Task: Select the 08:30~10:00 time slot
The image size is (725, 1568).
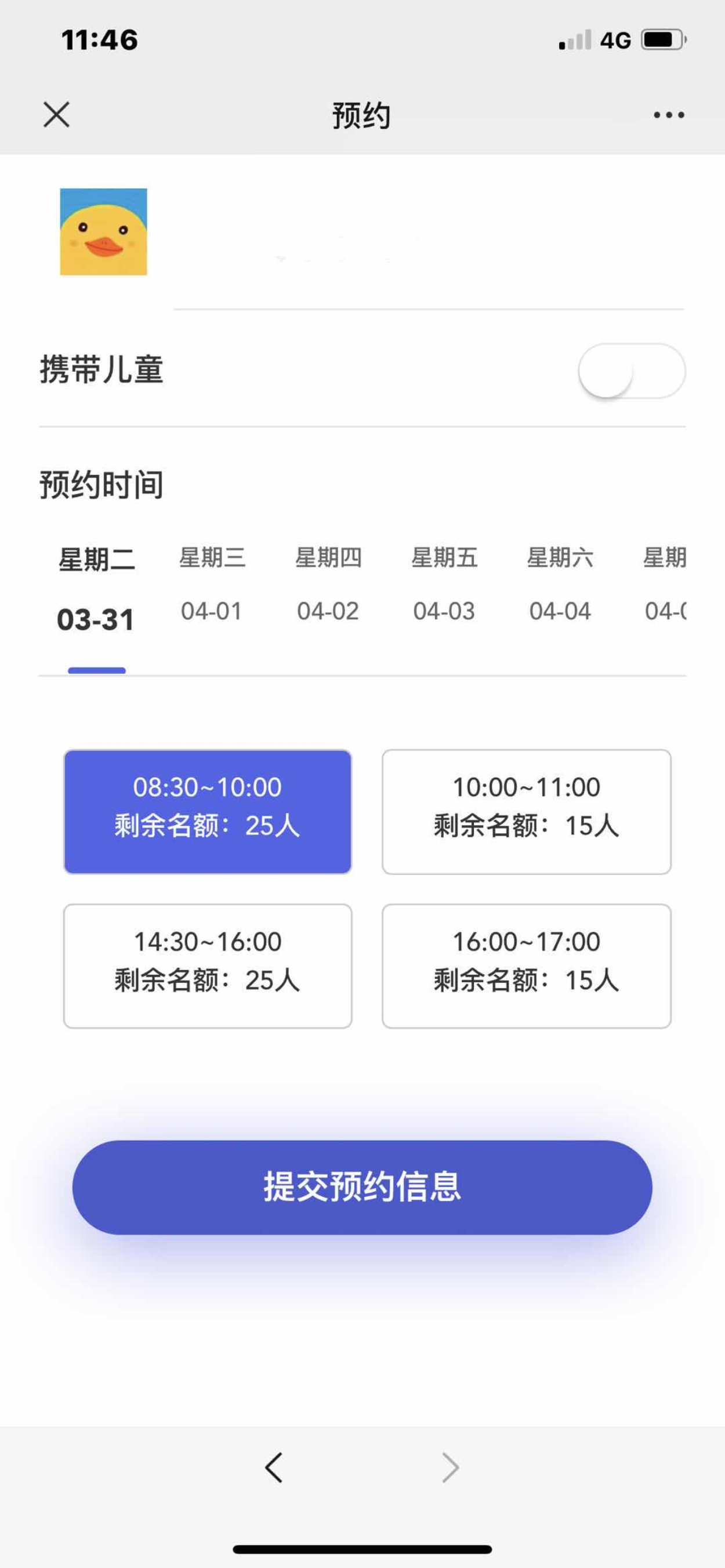Action: [x=208, y=811]
